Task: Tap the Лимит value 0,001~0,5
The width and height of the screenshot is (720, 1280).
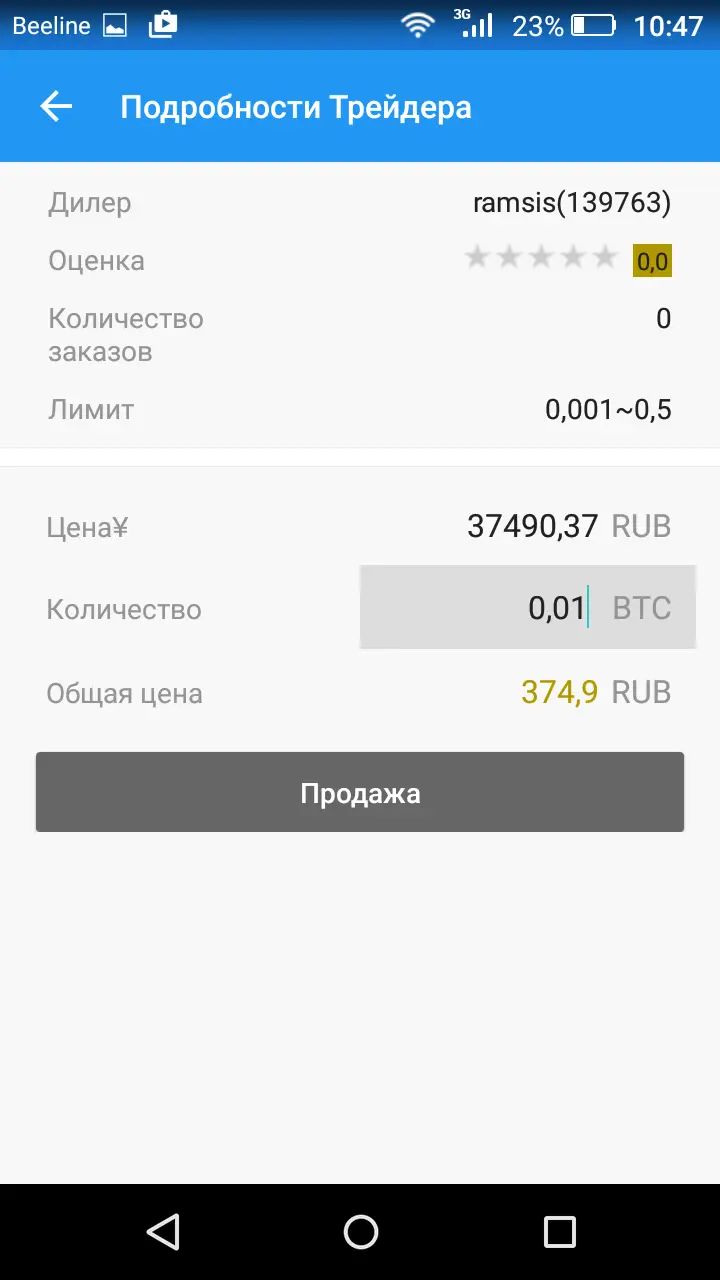Action: click(608, 409)
